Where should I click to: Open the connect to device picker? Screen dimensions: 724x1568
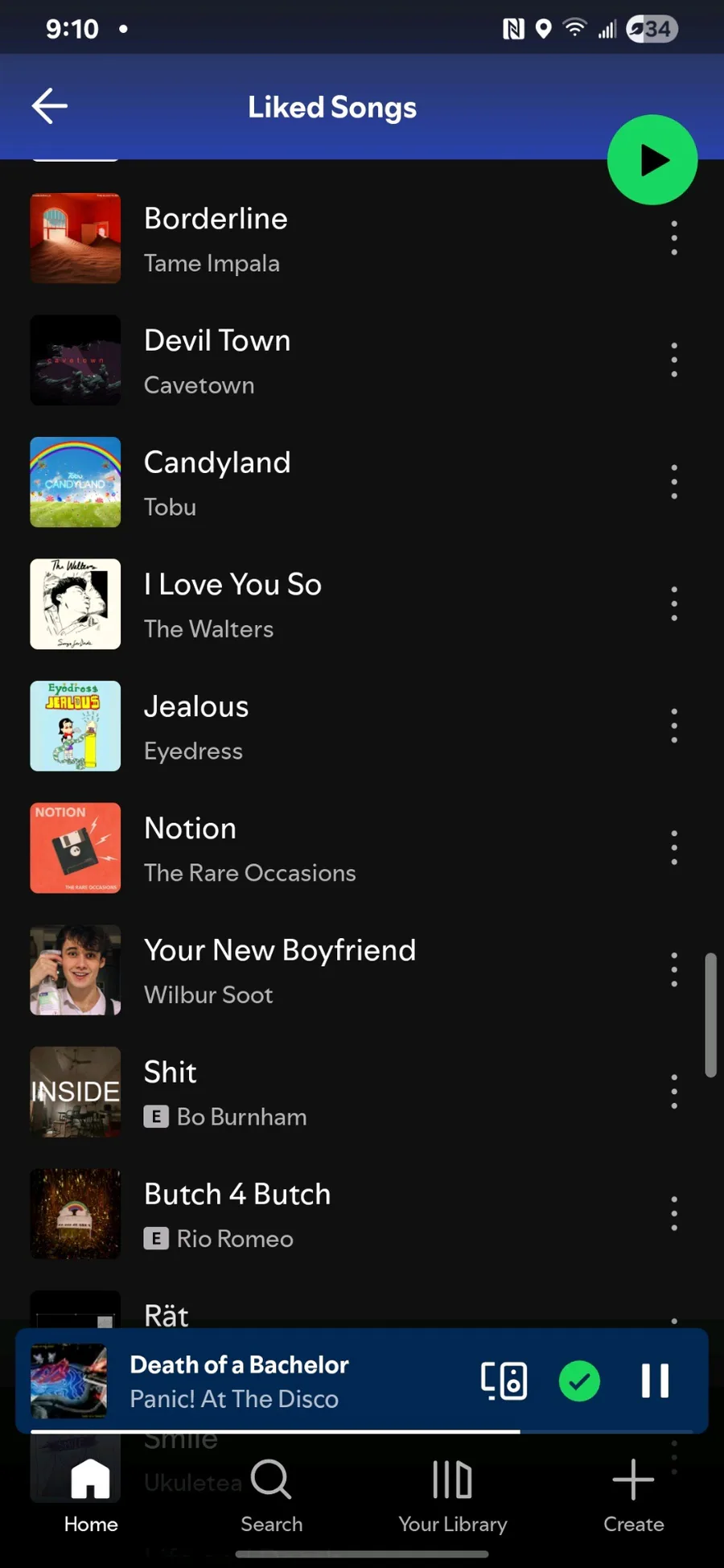[x=504, y=1381]
